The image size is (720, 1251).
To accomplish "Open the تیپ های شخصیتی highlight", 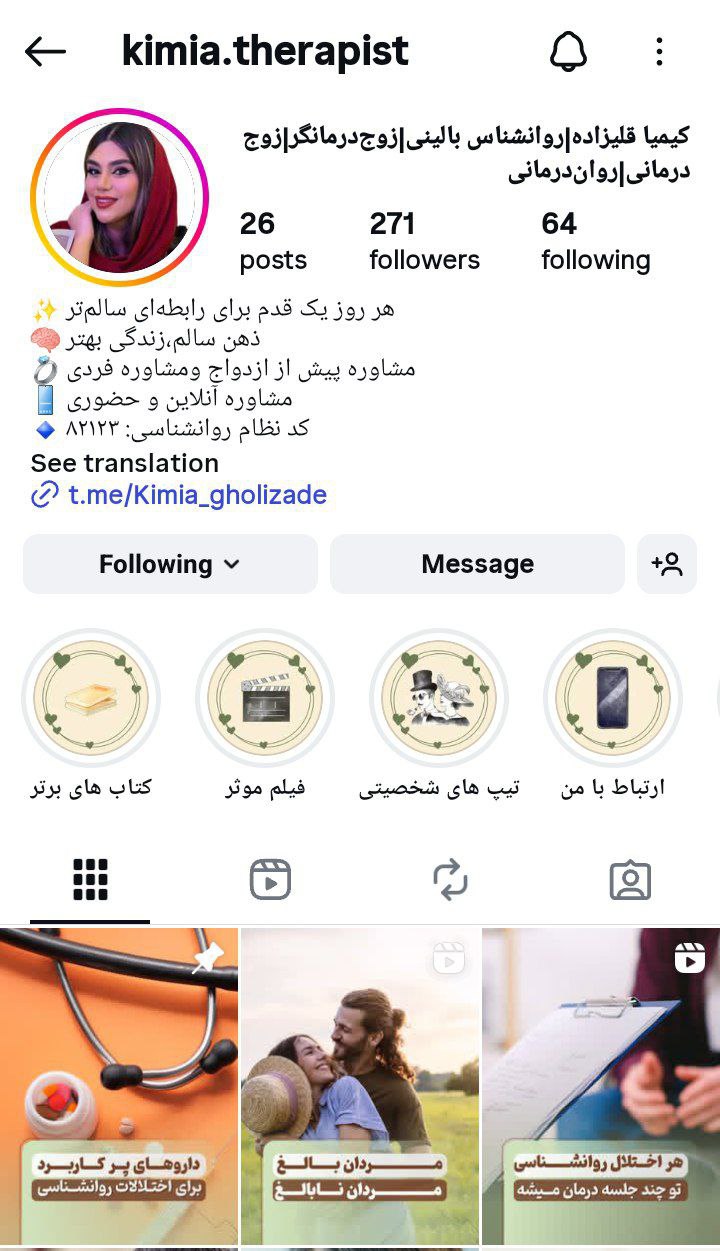I will tap(439, 697).
